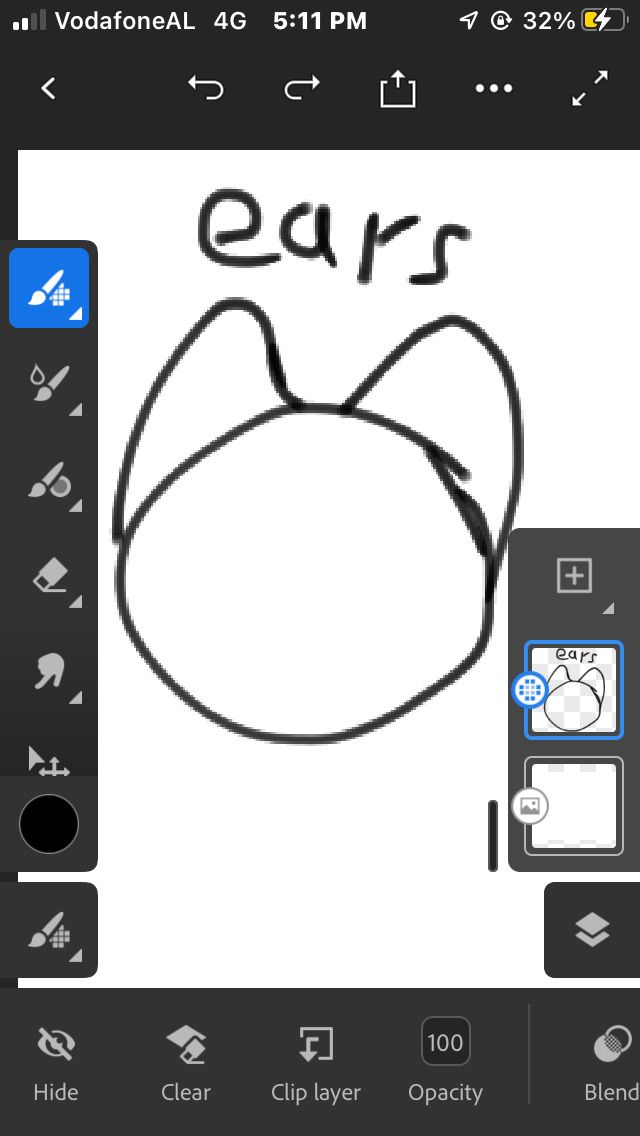Screen dimensions: 640x1136
Task: Clear the selected layer
Action: pyautogui.click(x=186, y=1062)
